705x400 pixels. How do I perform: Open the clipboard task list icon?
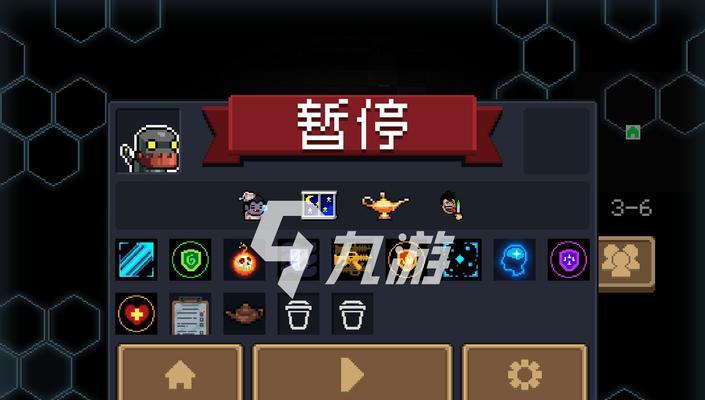pos(189,314)
